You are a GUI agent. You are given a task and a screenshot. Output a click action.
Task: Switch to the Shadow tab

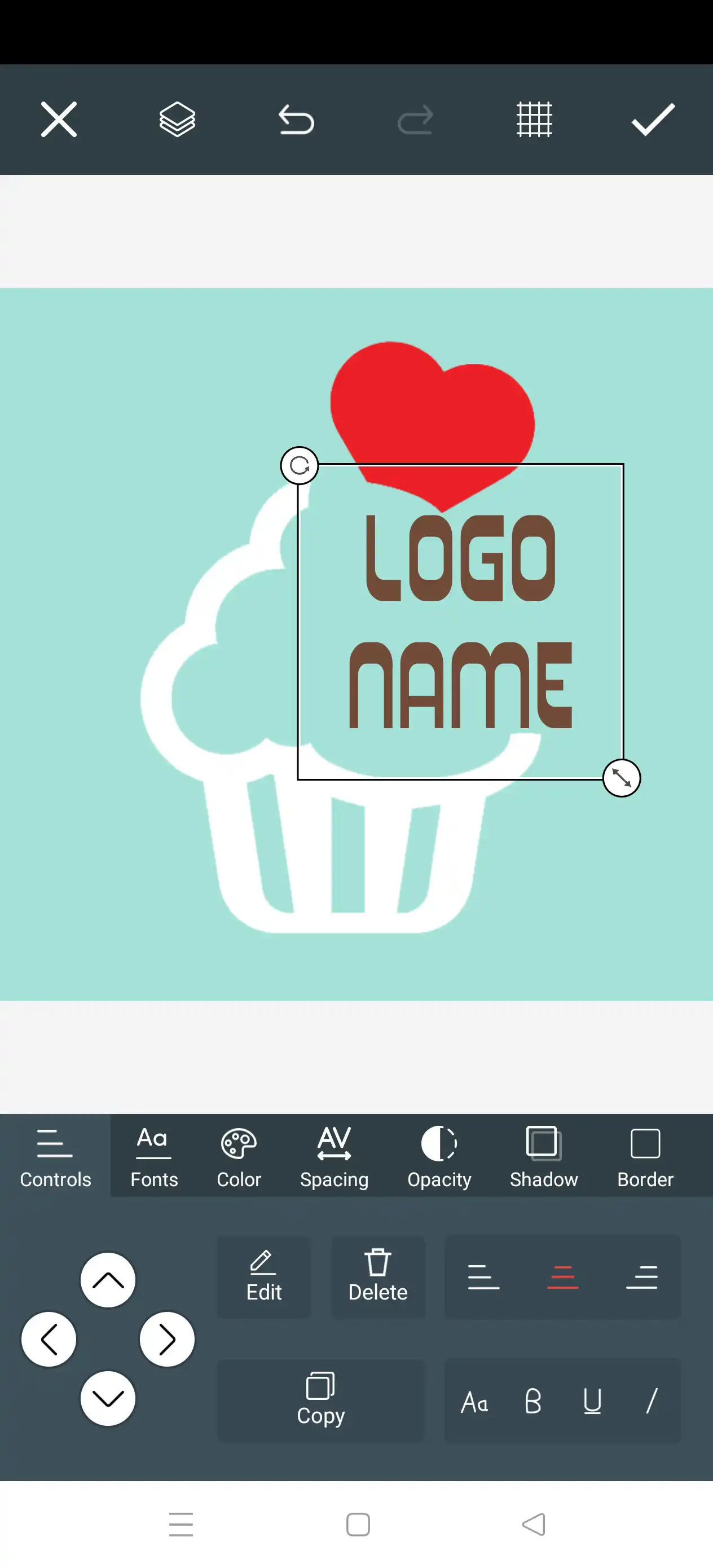[543, 1156]
